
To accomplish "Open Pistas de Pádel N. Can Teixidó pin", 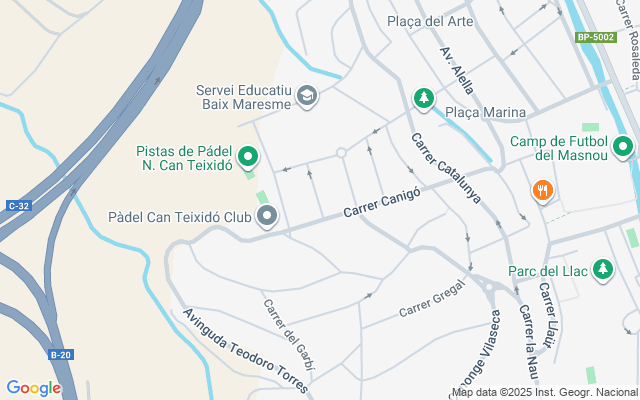I will (x=249, y=156).
